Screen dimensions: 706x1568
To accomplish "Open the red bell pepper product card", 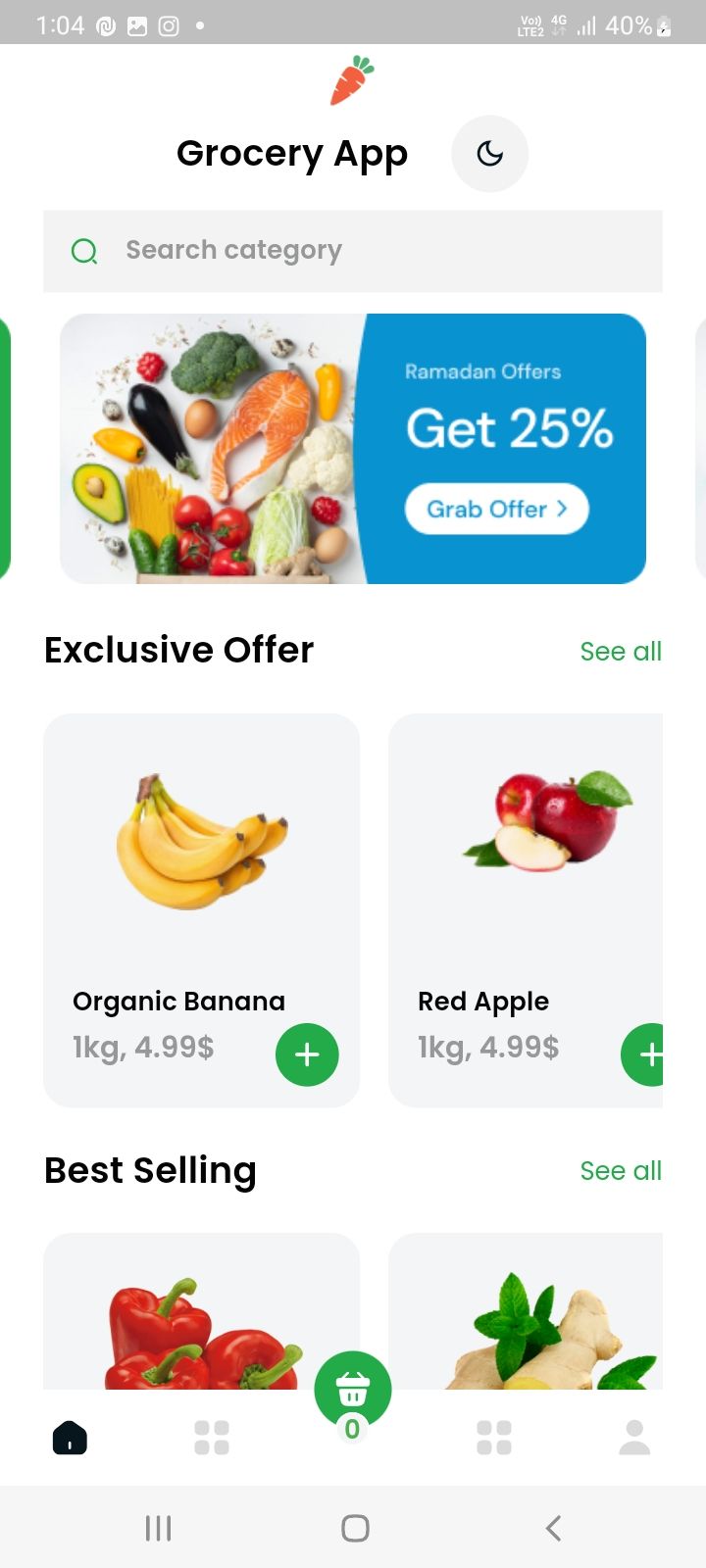I will pyautogui.click(x=201, y=1318).
